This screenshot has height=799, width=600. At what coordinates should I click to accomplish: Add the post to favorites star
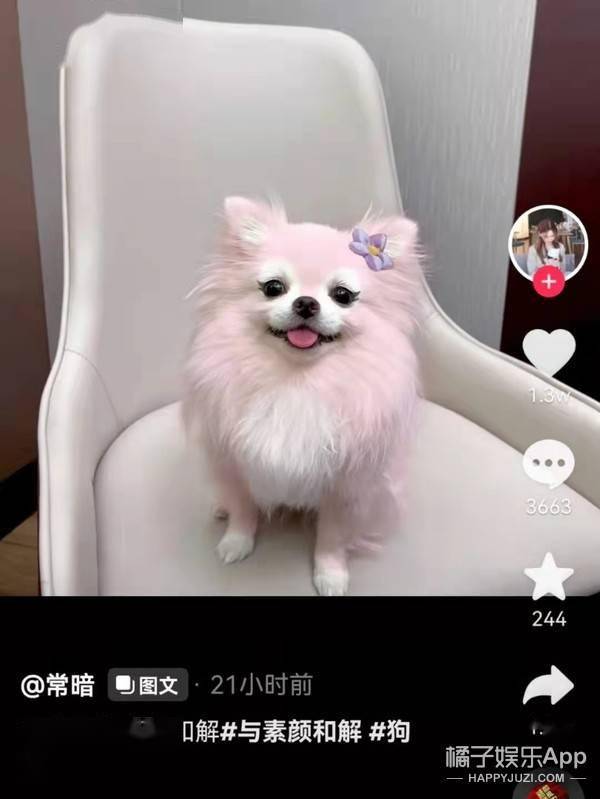(x=549, y=577)
